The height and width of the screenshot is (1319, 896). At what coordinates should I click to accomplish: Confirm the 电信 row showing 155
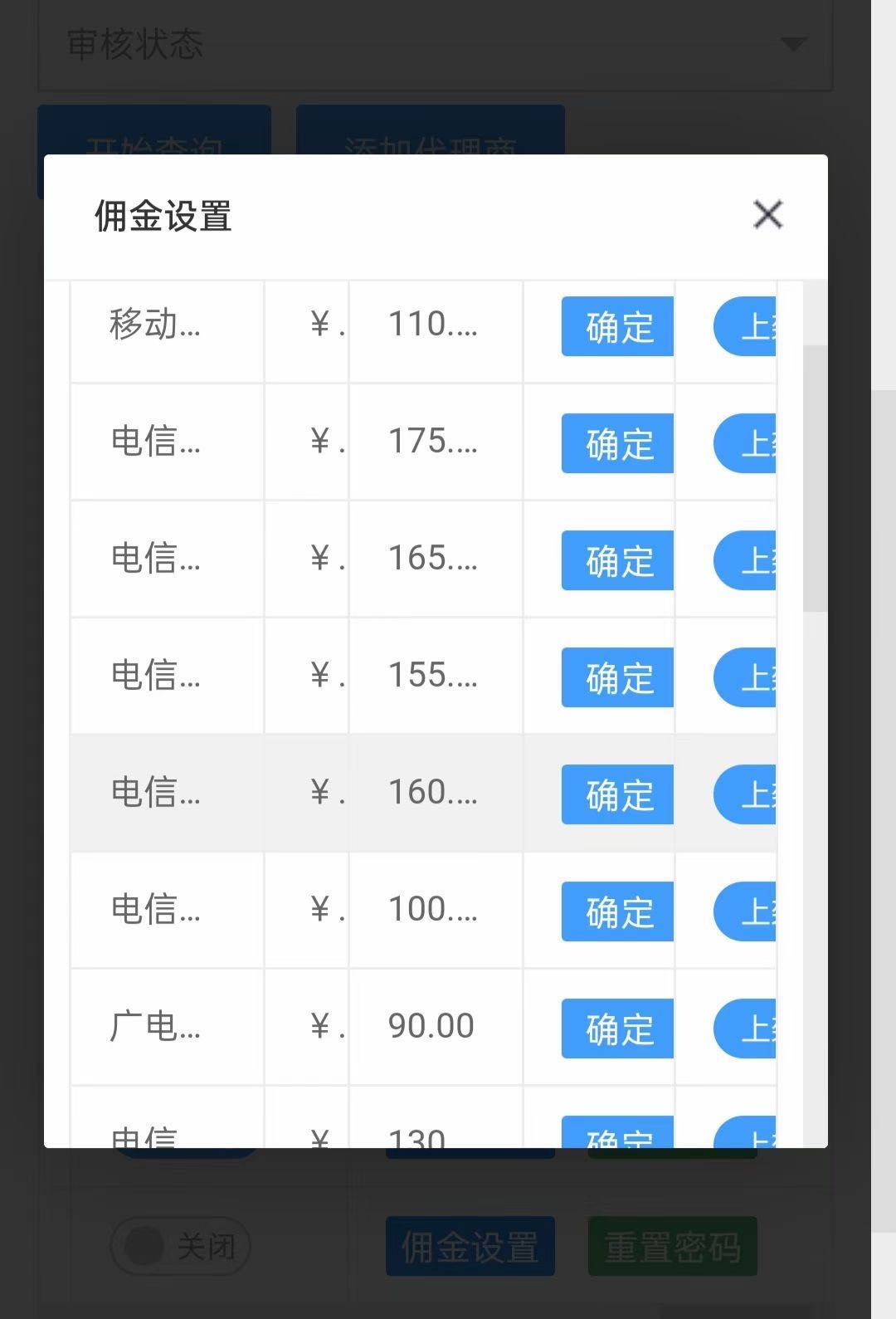pos(617,677)
